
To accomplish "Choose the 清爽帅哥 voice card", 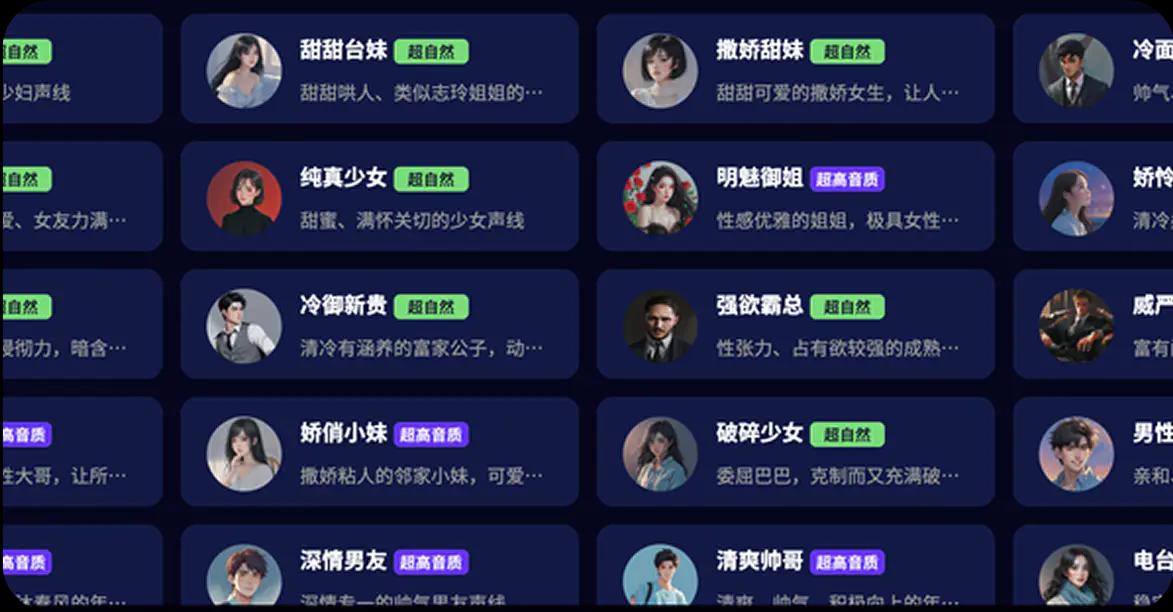I will (795, 570).
